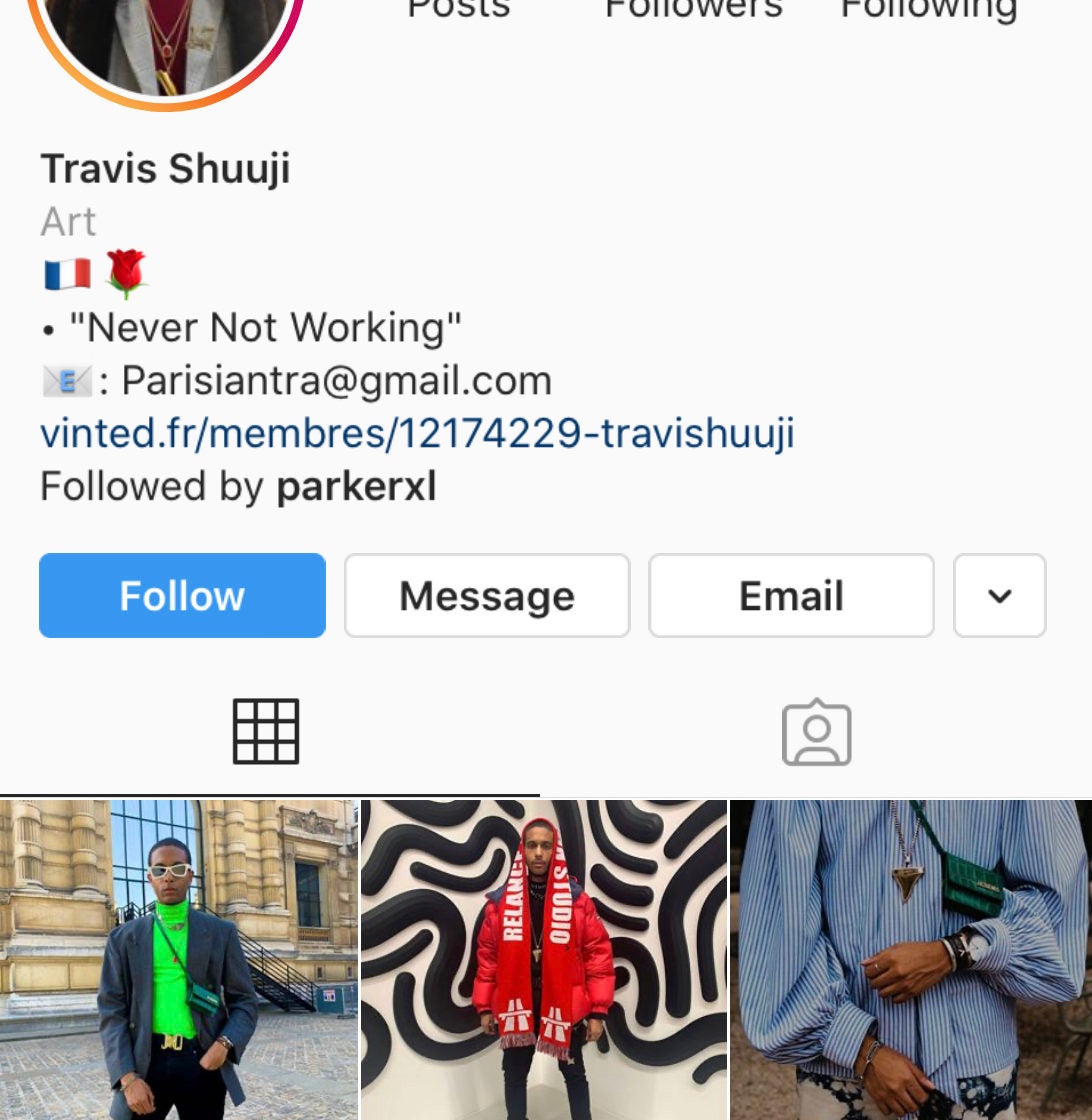The height and width of the screenshot is (1120, 1092).
Task: View the Following list
Action: point(928,10)
